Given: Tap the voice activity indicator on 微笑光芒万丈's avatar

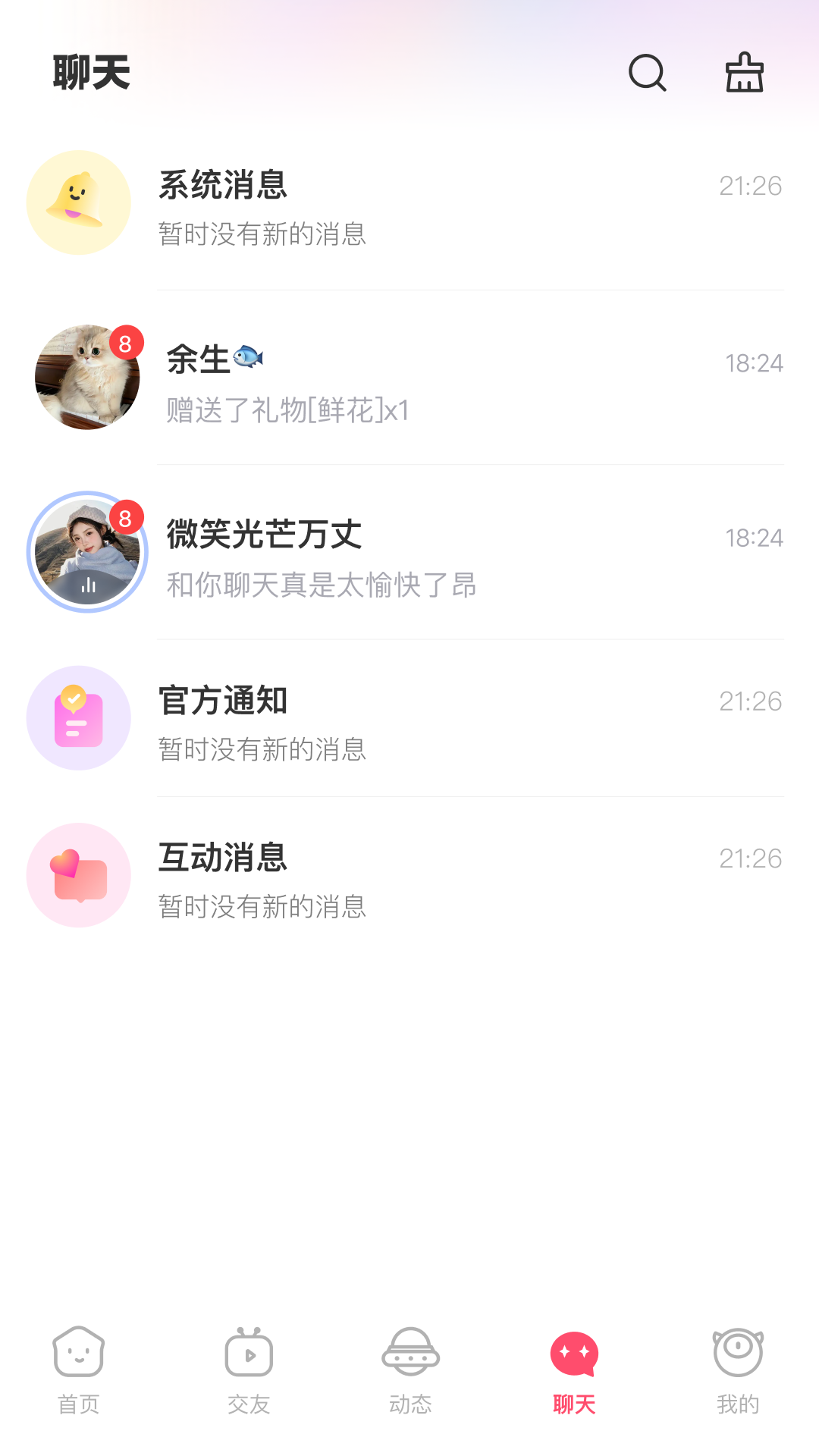Looking at the screenshot, I should [x=87, y=584].
